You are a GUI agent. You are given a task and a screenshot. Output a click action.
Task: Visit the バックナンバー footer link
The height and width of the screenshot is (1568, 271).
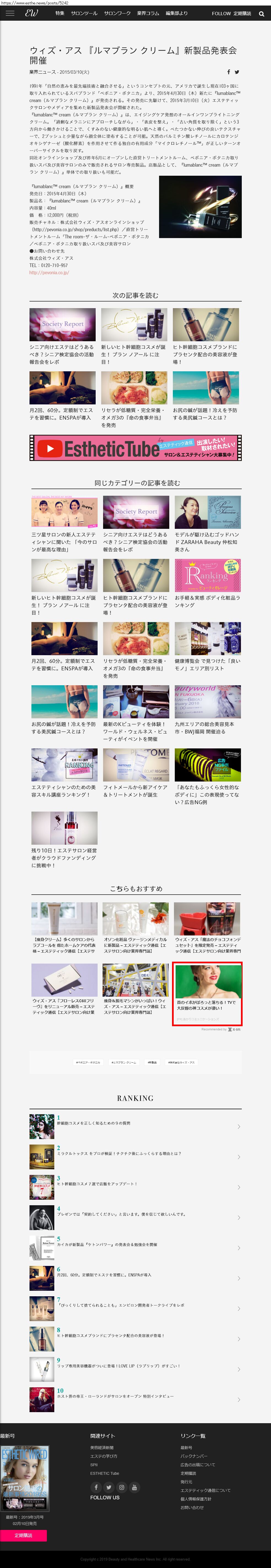194,1456
